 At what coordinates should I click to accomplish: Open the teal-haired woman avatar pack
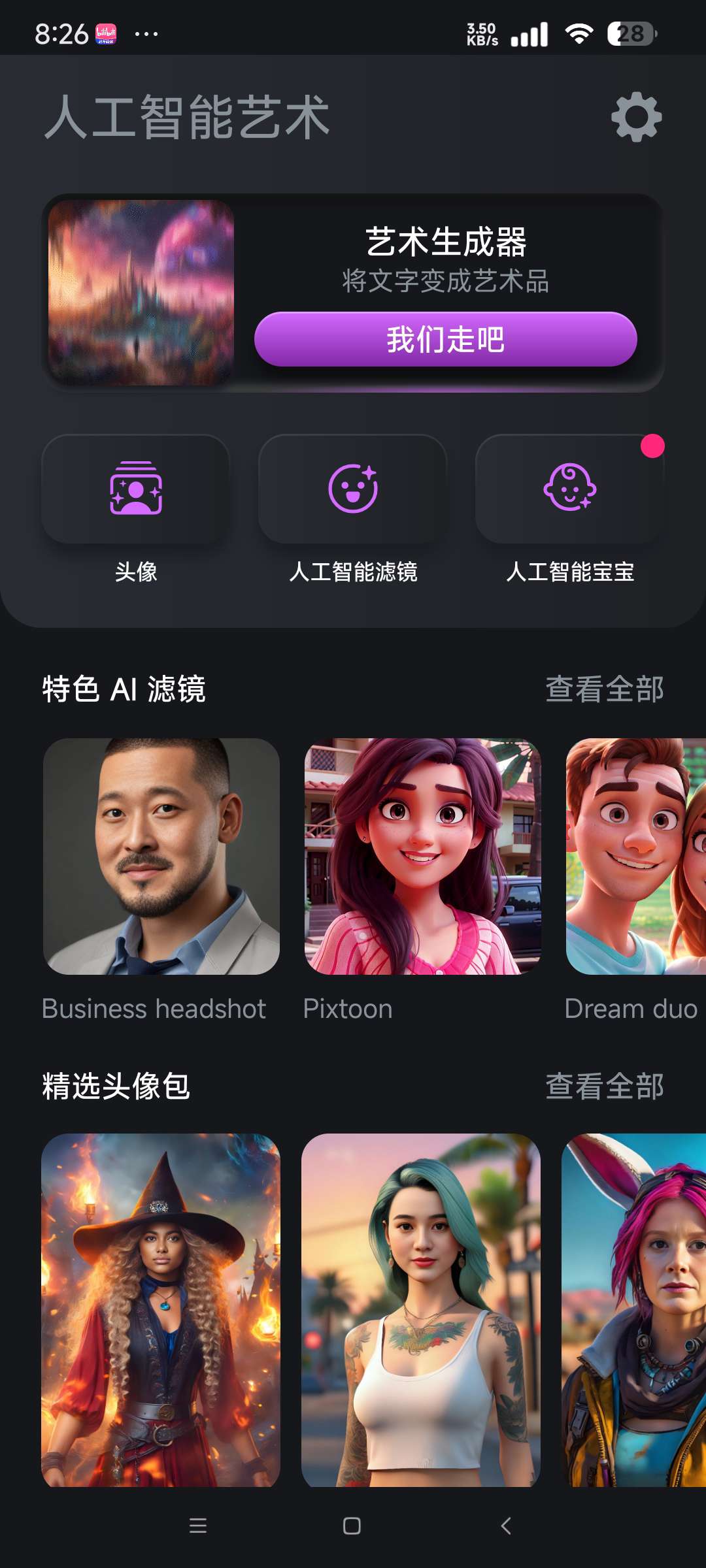tap(421, 1310)
